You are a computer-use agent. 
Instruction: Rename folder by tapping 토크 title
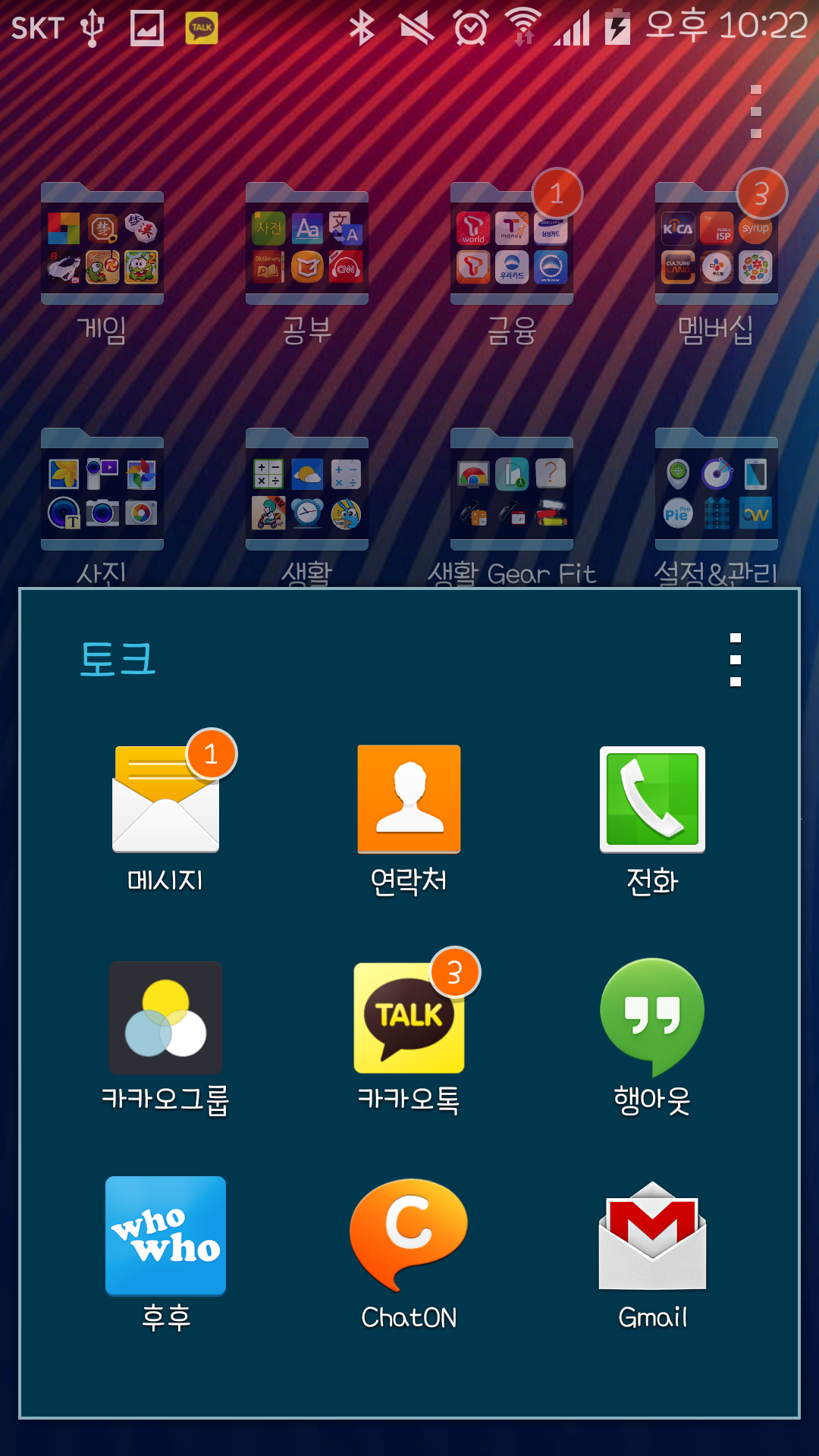tap(118, 658)
